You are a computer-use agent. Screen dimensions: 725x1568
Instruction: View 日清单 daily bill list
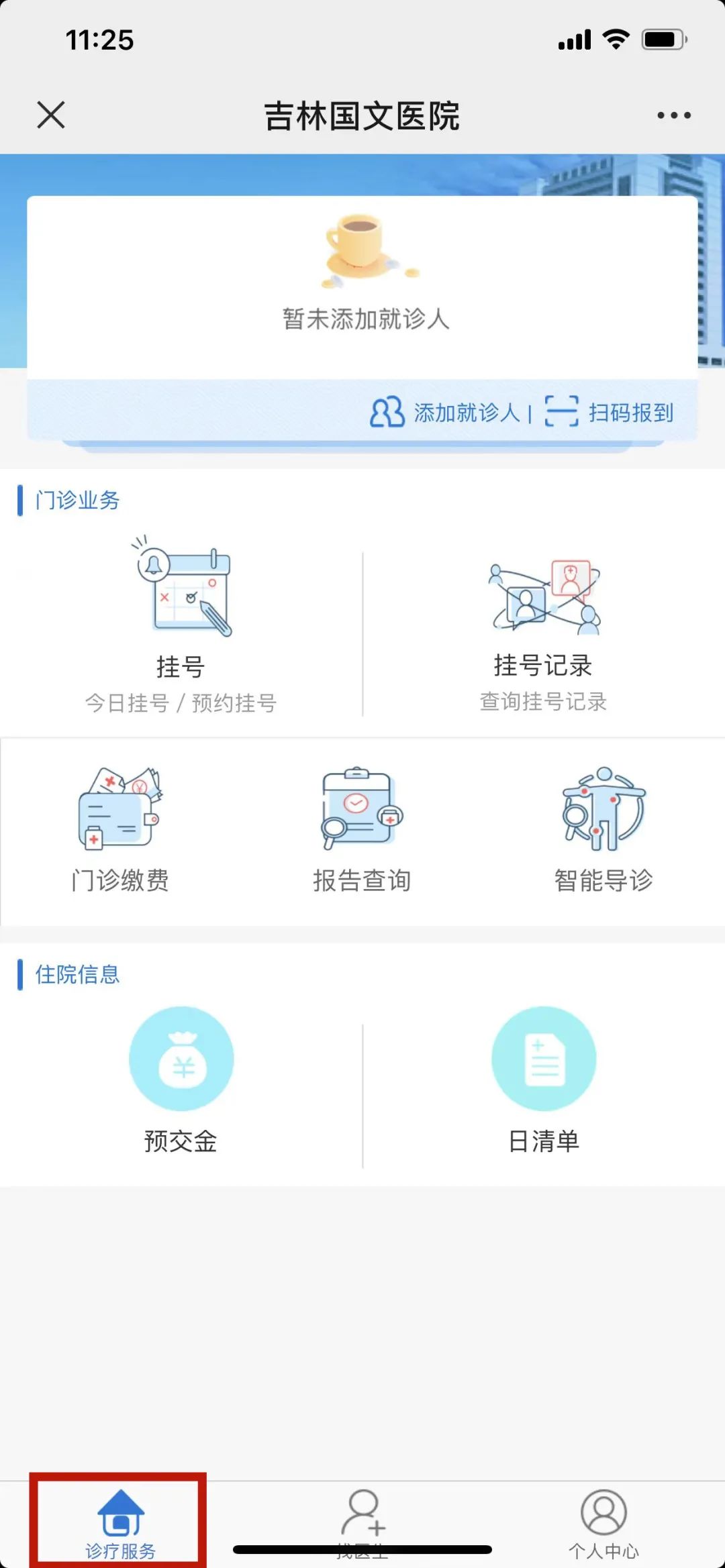pos(544,1080)
